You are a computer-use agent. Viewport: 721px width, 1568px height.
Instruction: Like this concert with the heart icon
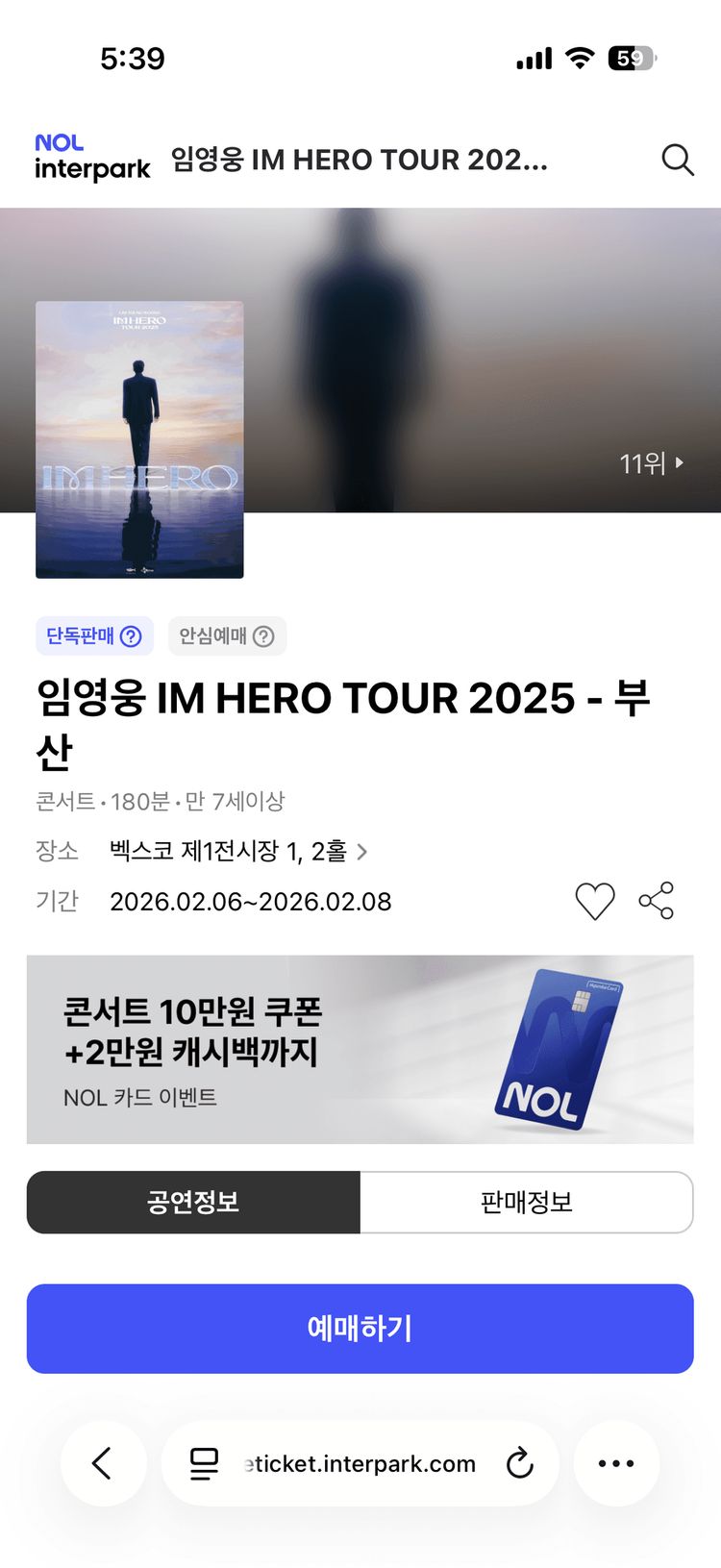[594, 901]
